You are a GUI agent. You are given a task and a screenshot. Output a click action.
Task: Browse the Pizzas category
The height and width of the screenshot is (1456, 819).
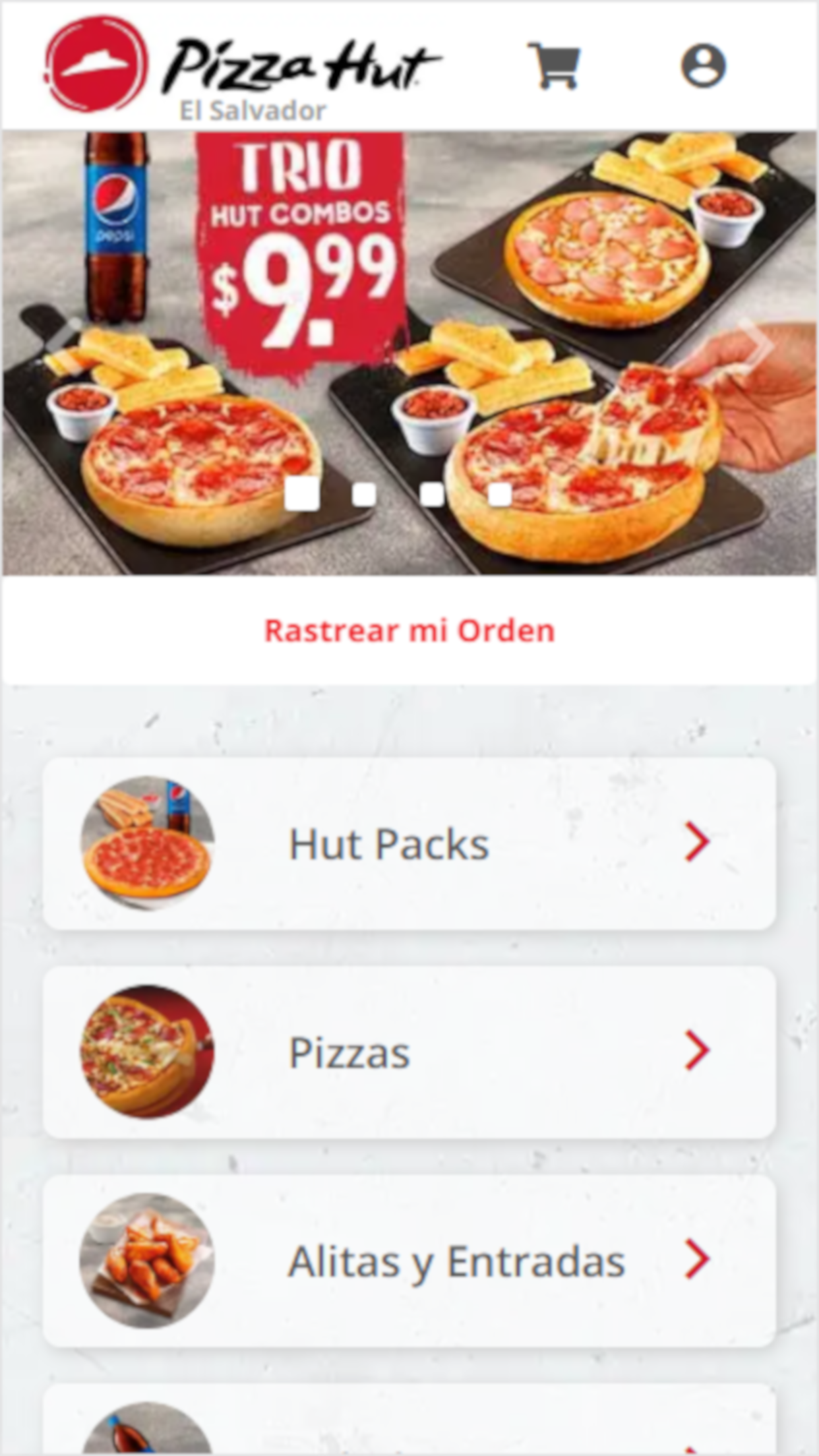409,1052
